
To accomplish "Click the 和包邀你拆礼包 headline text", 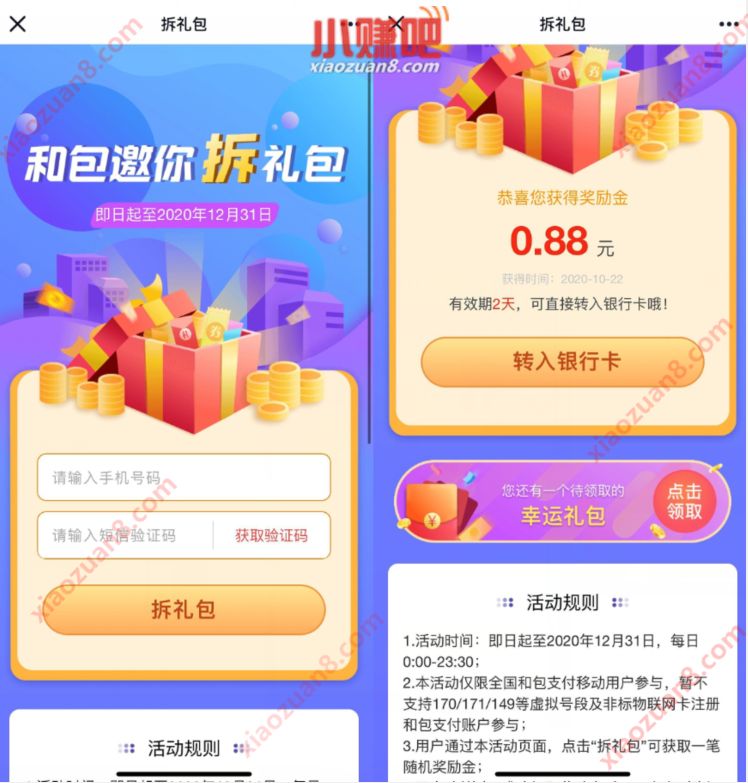I will point(183,160).
